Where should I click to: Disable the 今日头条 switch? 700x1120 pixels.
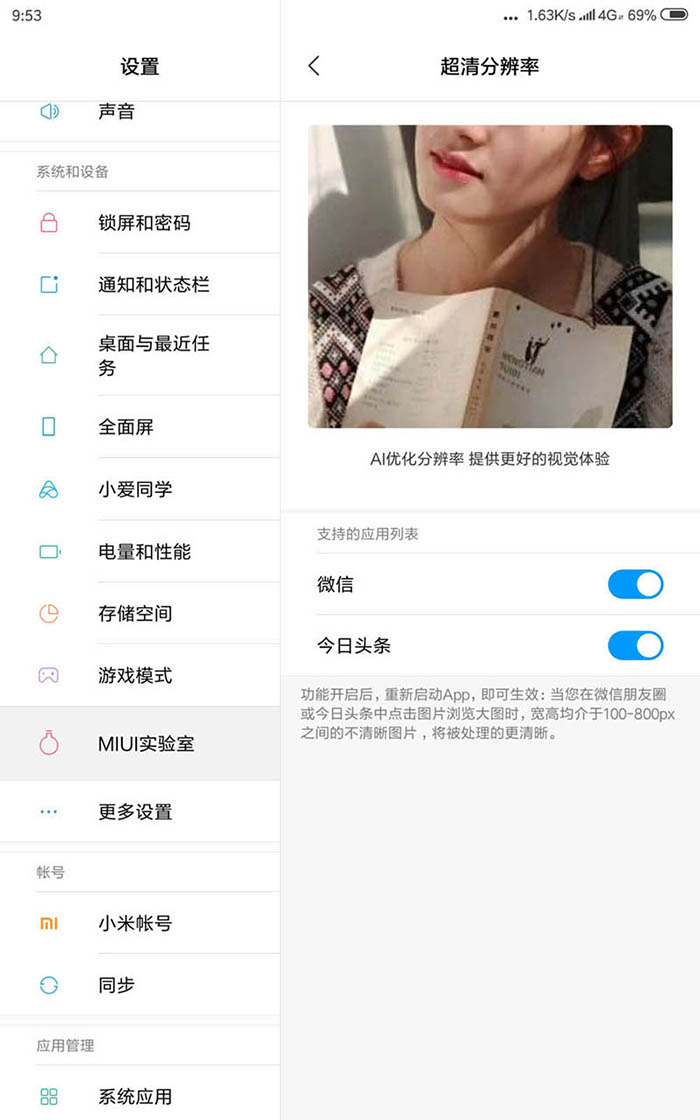tap(635, 646)
